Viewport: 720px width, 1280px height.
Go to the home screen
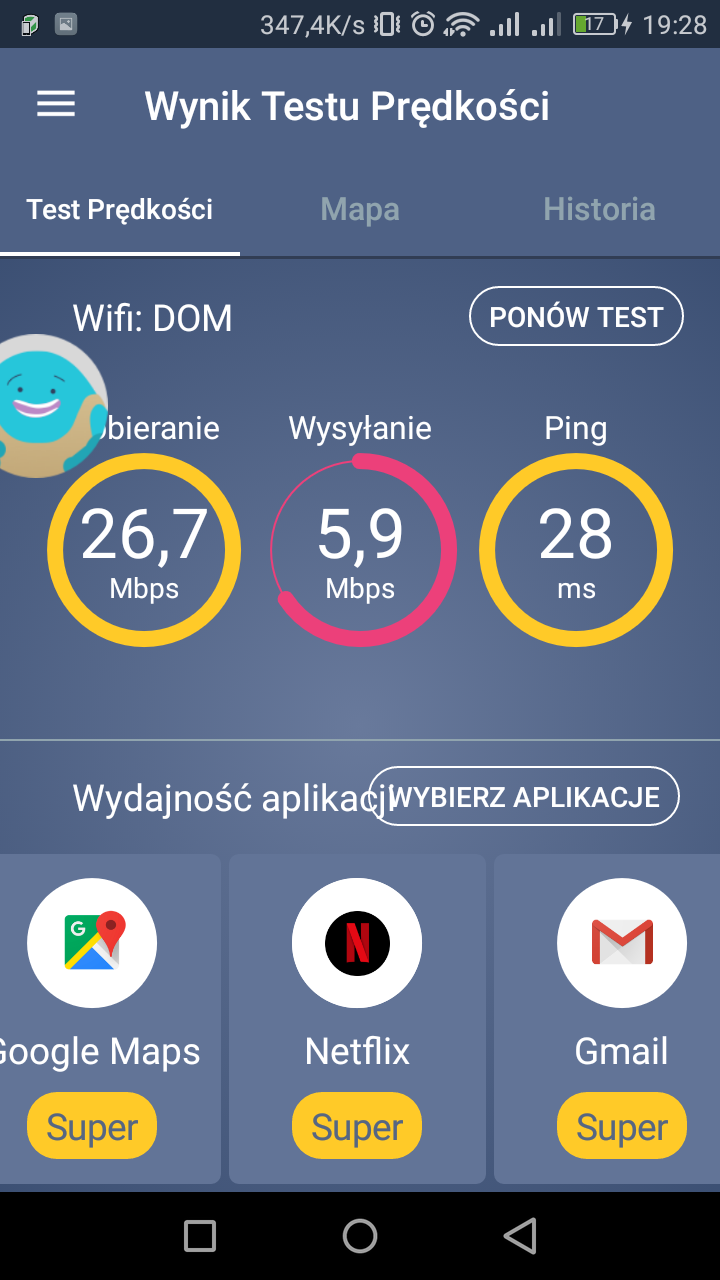360,1236
